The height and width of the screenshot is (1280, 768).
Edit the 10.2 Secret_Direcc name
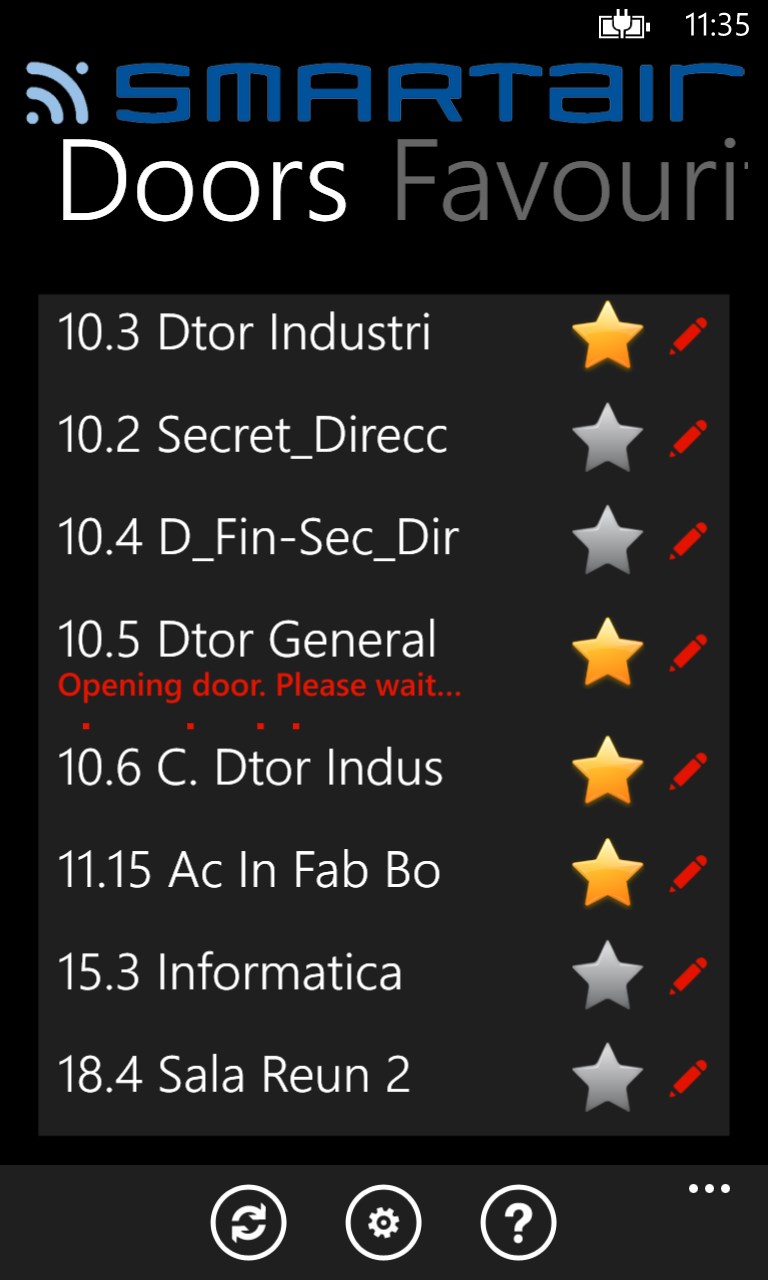coord(688,438)
